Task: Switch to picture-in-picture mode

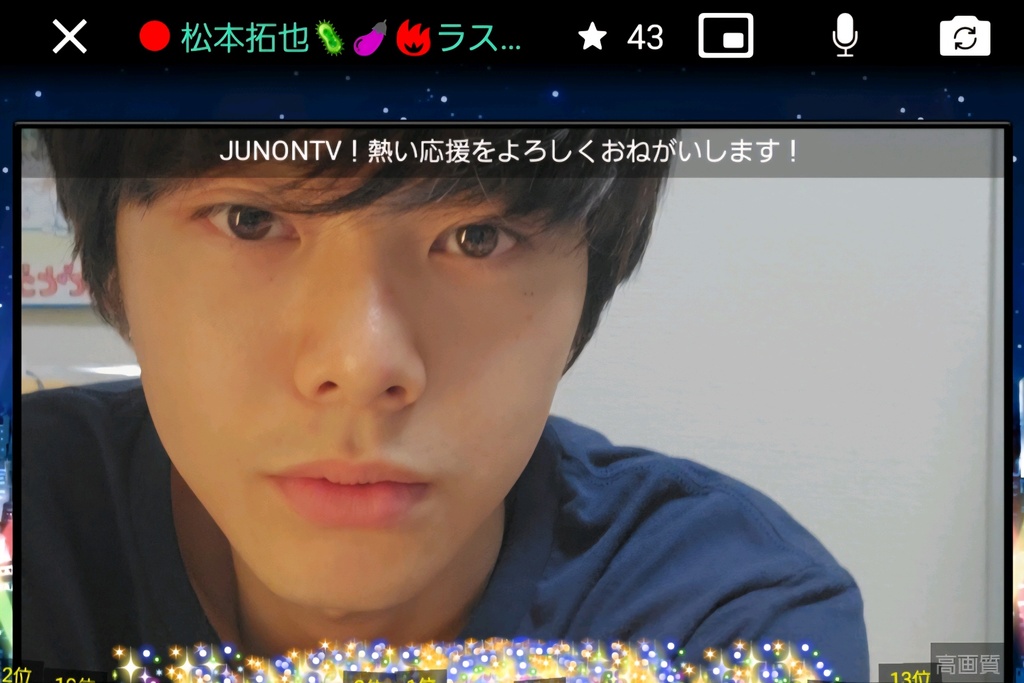Action: (x=725, y=37)
